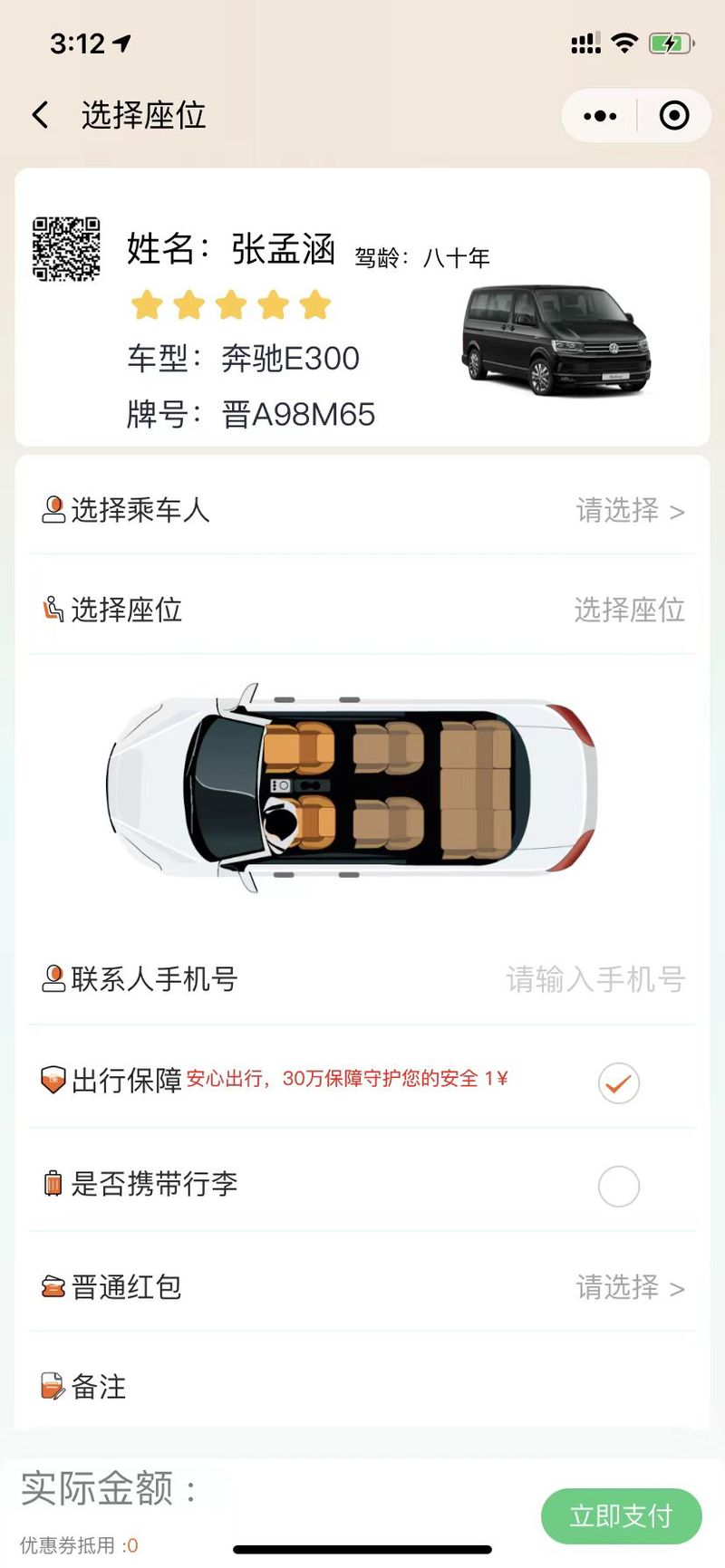
Task: Tap the 选择座位 seat selection row
Action: 362,610
